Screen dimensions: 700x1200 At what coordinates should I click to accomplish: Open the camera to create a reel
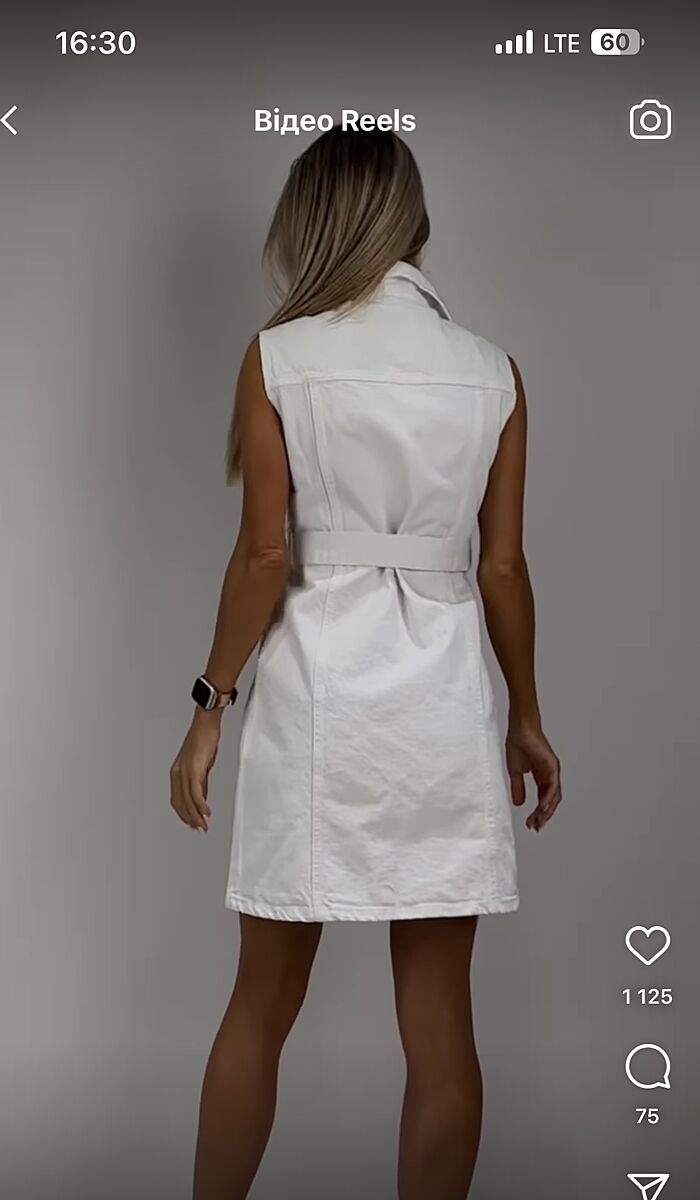[650, 120]
